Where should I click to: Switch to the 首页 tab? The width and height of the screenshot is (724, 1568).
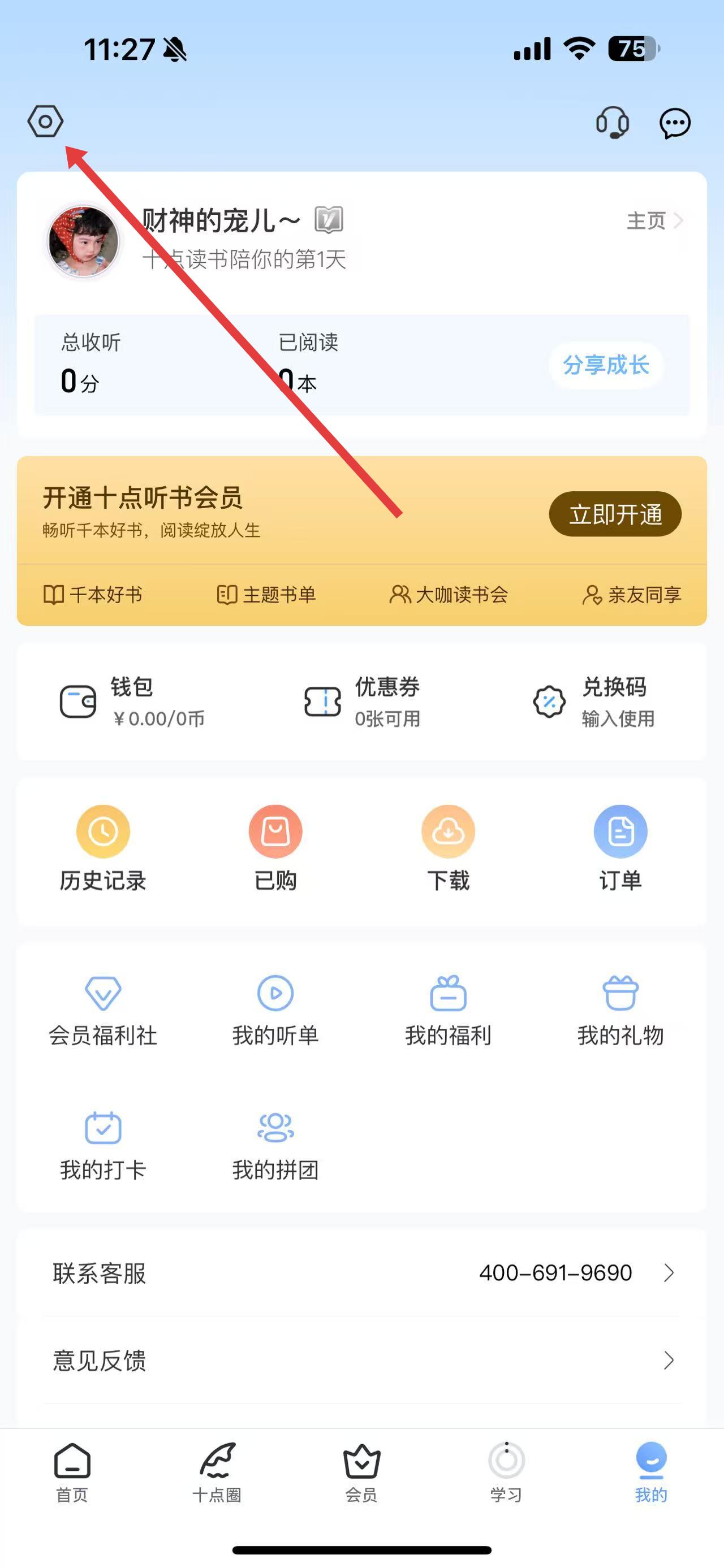[72, 1472]
